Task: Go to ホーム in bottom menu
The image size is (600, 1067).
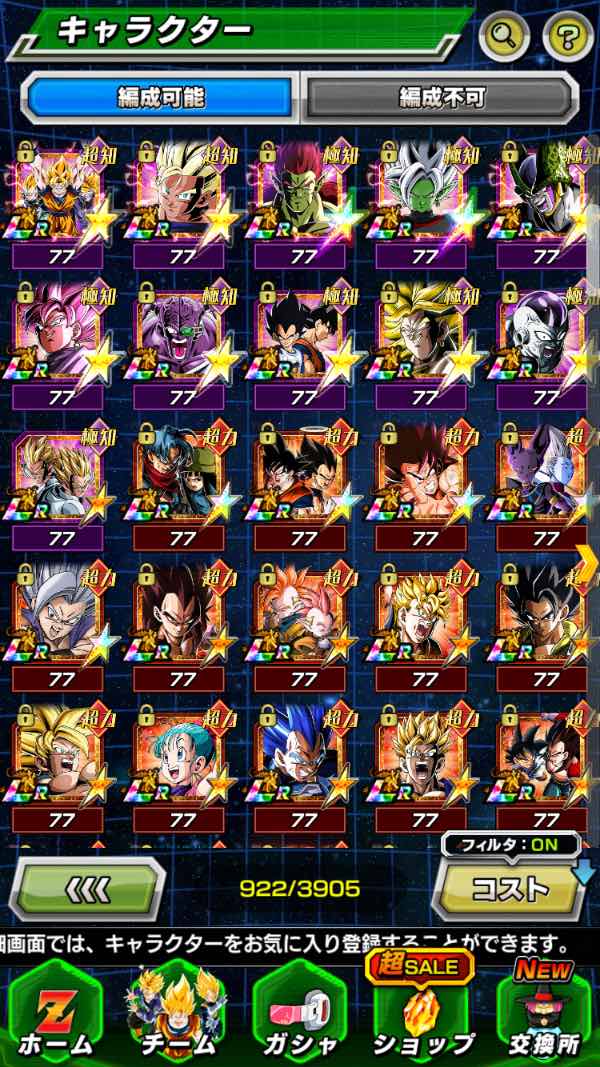Action: [55, 1010]
